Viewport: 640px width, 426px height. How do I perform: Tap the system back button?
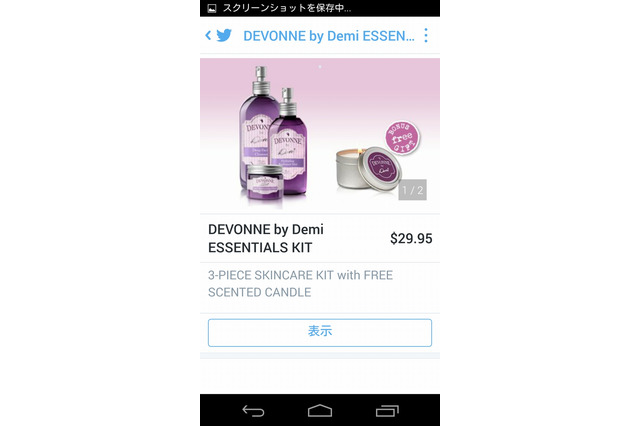tap(253, 410)
